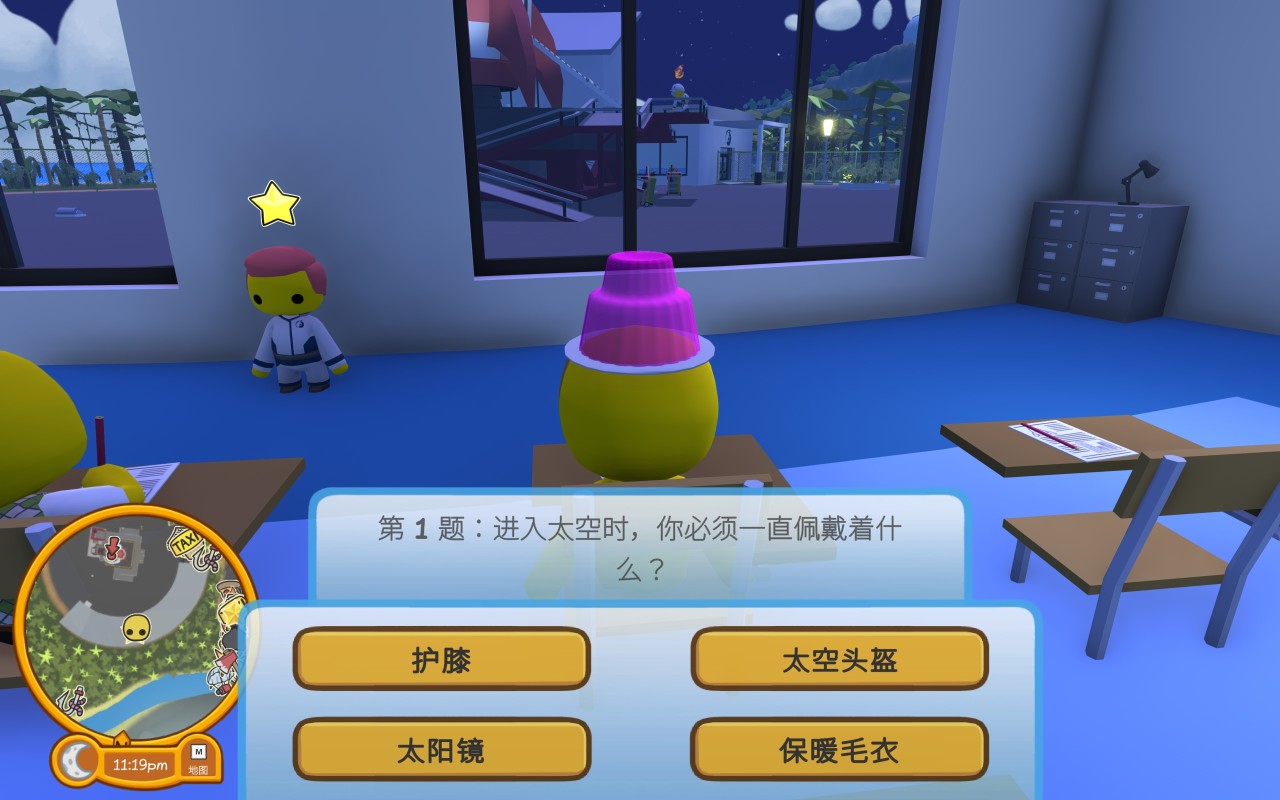
Task: Answer with 保暖毛衣
Action: click(839, 749)
